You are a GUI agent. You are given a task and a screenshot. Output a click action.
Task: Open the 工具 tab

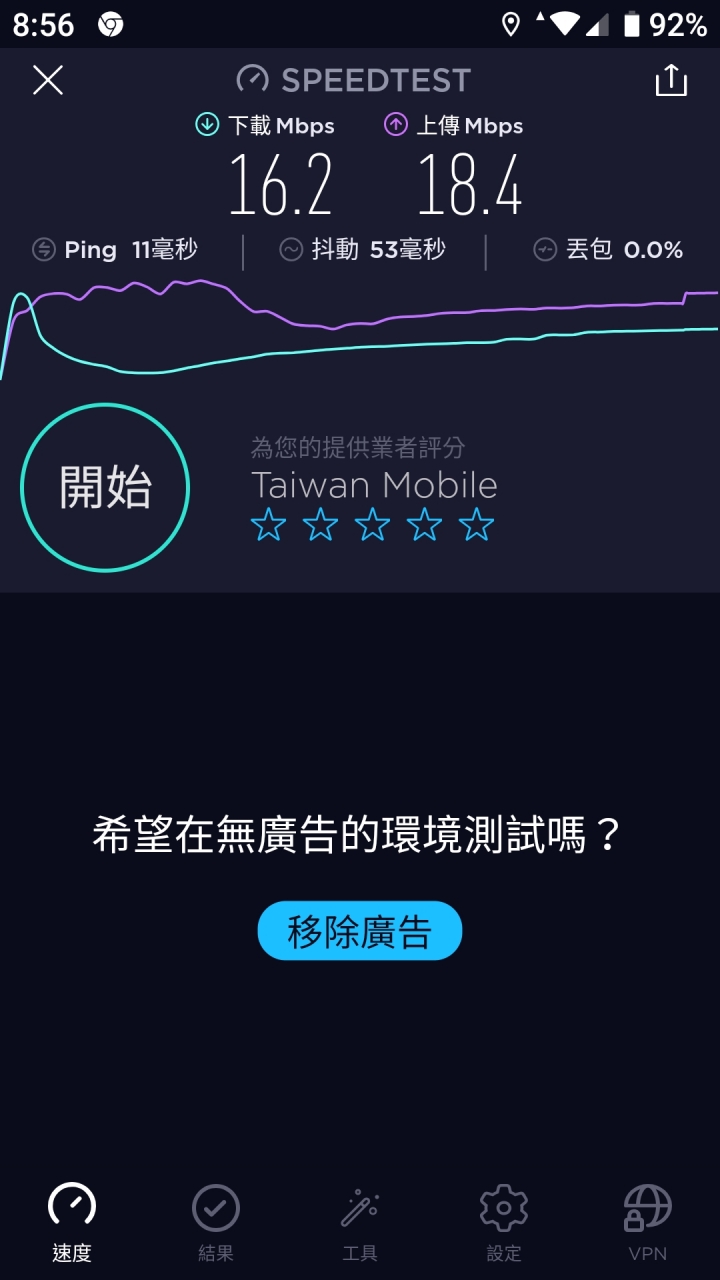pos(360,1222)
